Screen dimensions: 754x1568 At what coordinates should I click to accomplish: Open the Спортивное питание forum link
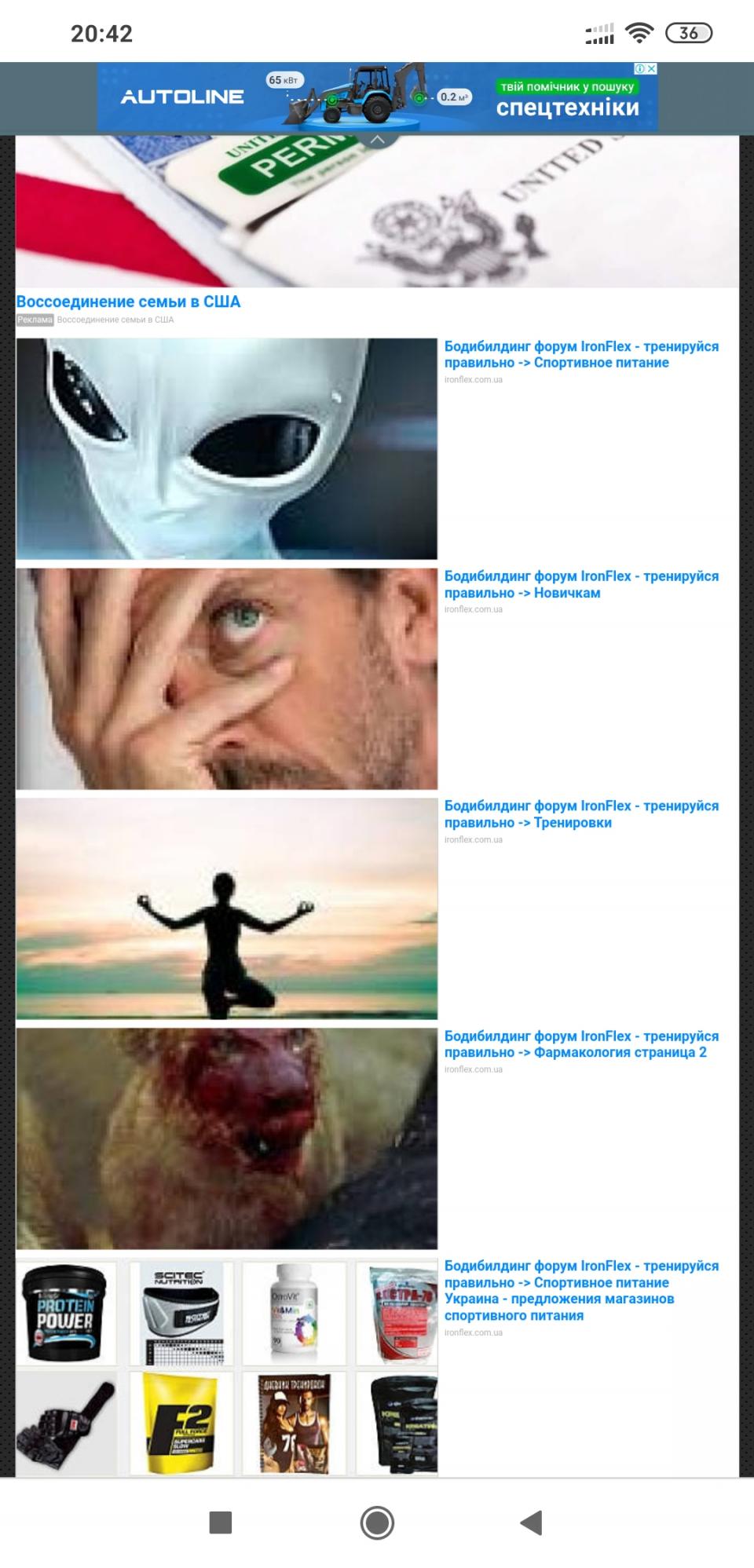pos(580,354)
